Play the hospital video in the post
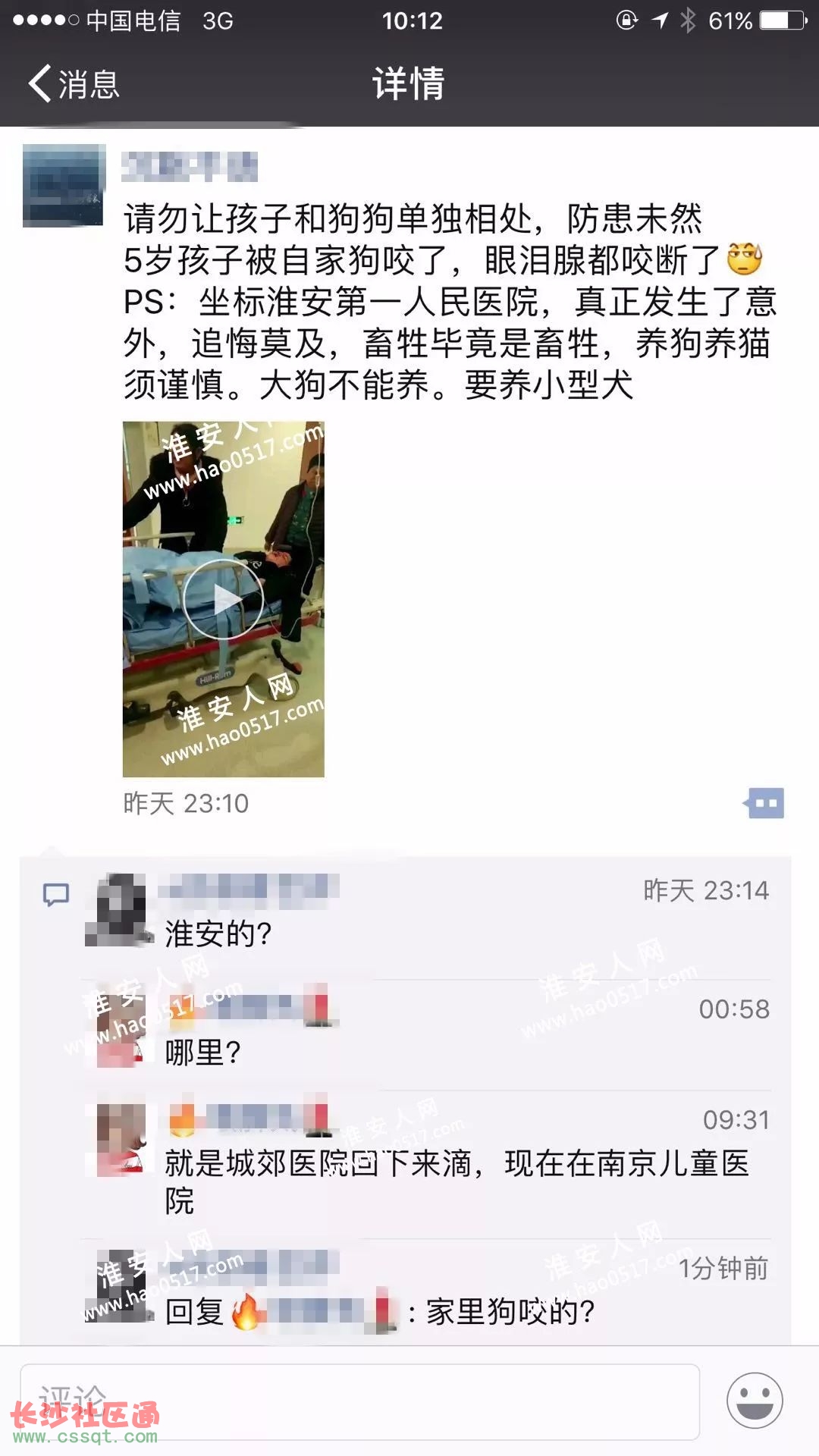 pyautogui.click(x=224, y=599)
